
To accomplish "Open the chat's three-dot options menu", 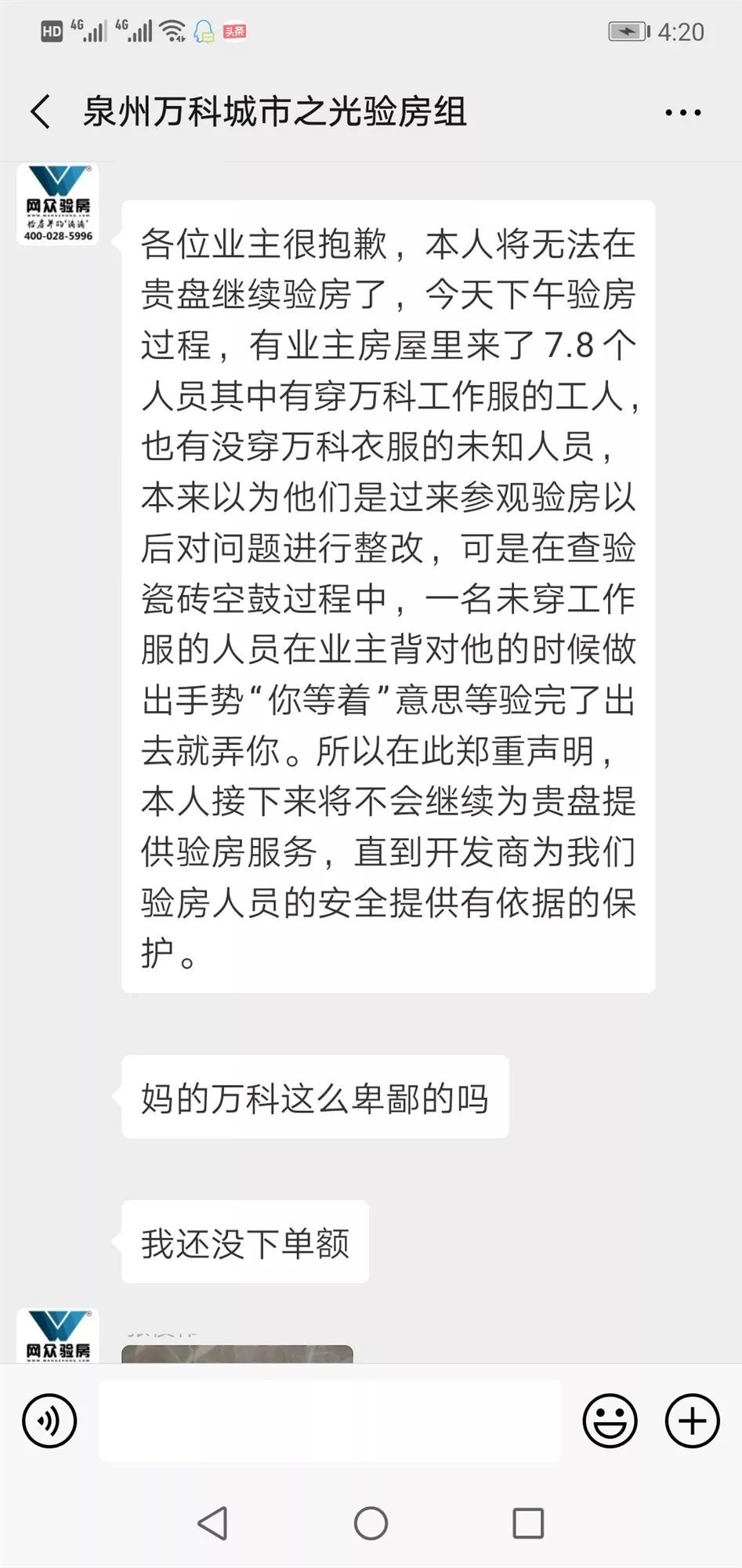I will (x=682, y=112).
